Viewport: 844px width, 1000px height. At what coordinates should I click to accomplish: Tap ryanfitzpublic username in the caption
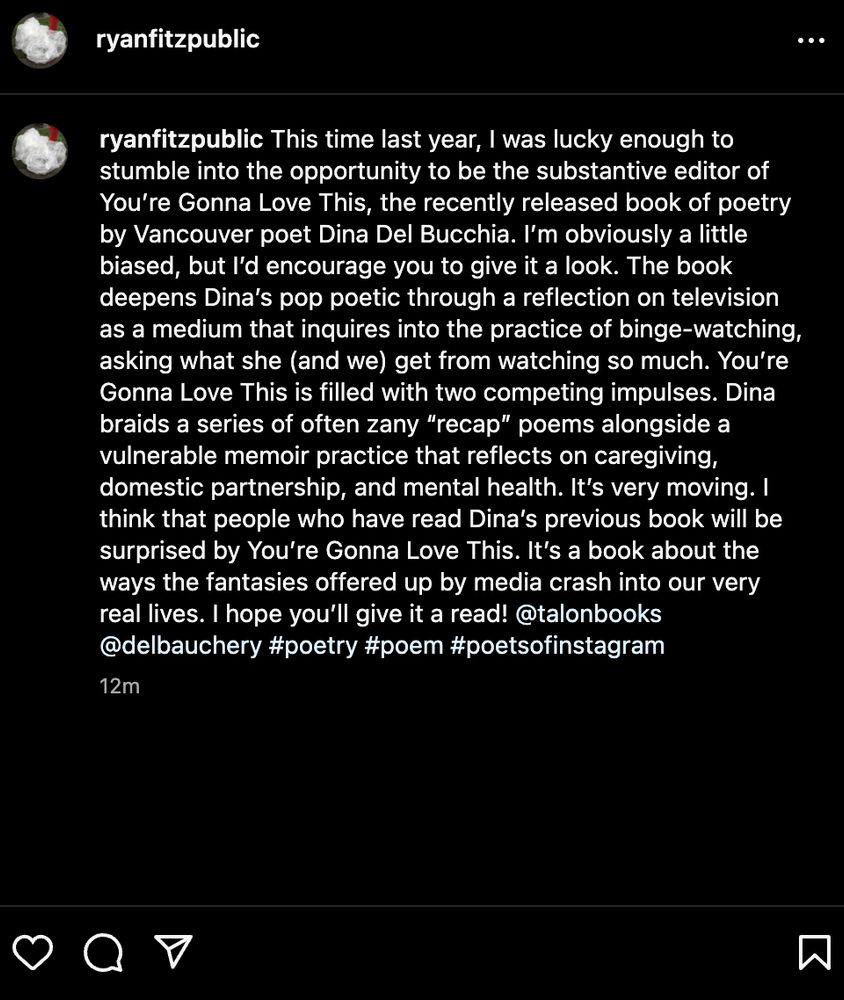181,139
